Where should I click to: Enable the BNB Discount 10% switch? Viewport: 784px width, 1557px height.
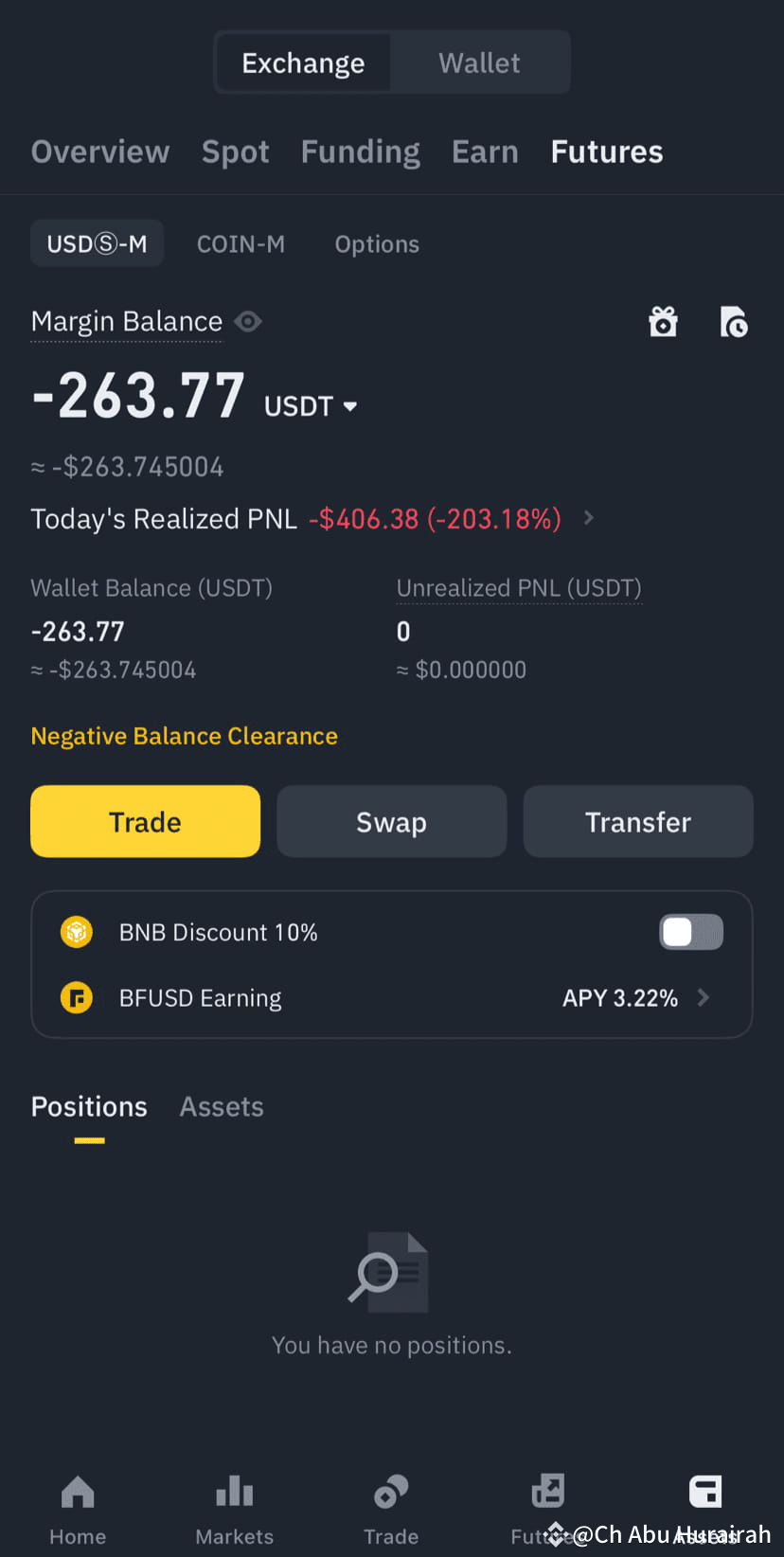coord(691,932)
